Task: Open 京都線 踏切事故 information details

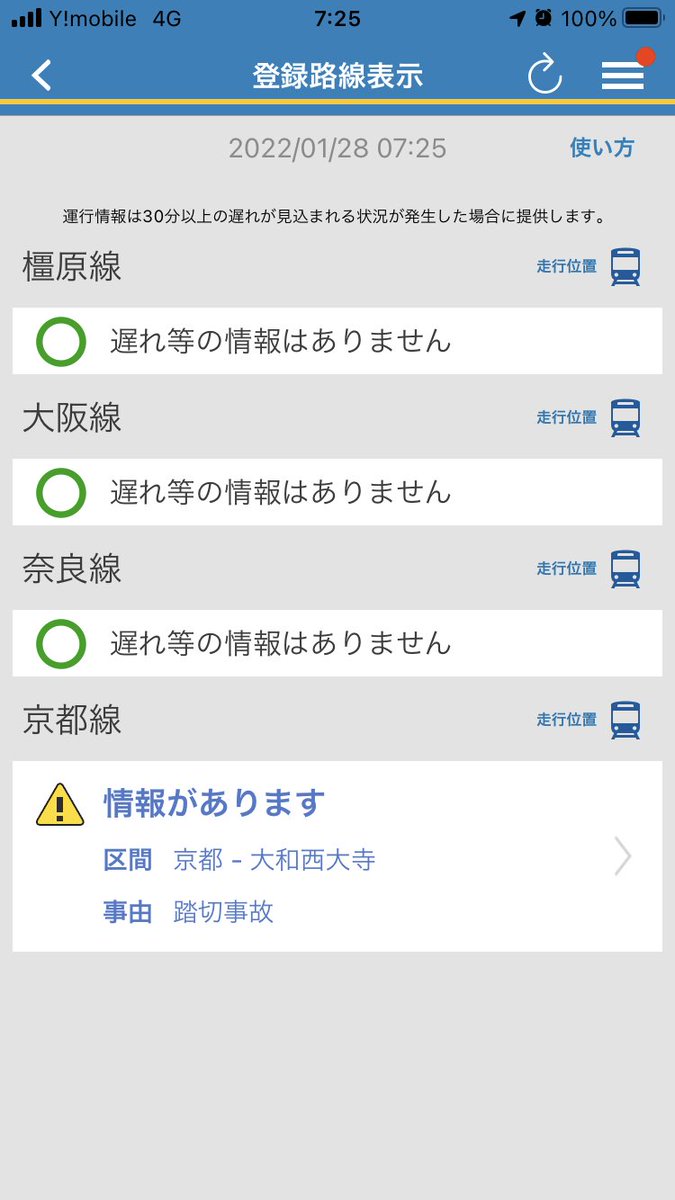Action: tap(337, 856)
